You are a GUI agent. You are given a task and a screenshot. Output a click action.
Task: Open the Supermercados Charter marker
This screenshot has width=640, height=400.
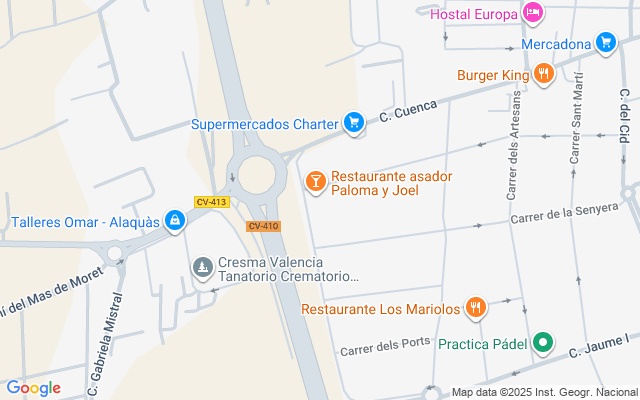point(353,124)
